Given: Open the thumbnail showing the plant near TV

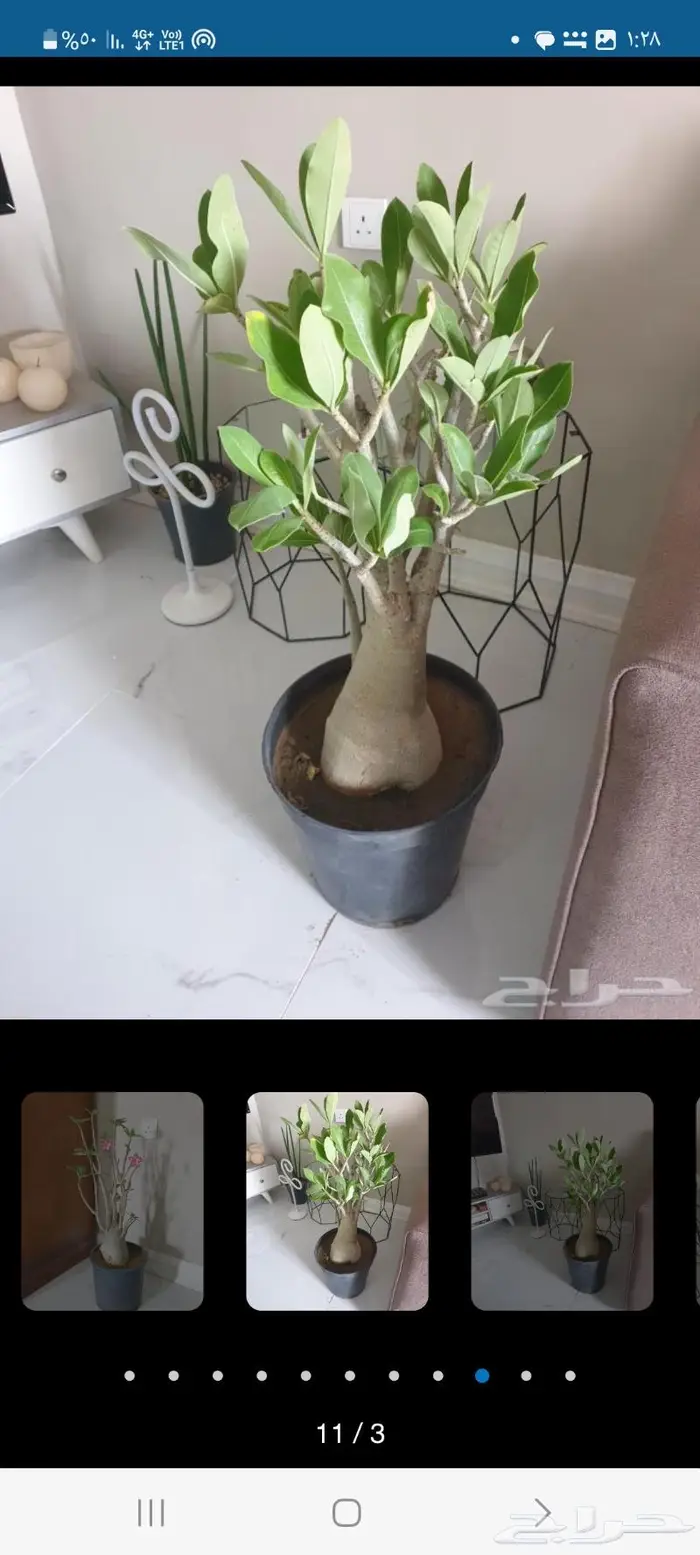Looking at the screenshot, I should click(x=562, y=1200).
